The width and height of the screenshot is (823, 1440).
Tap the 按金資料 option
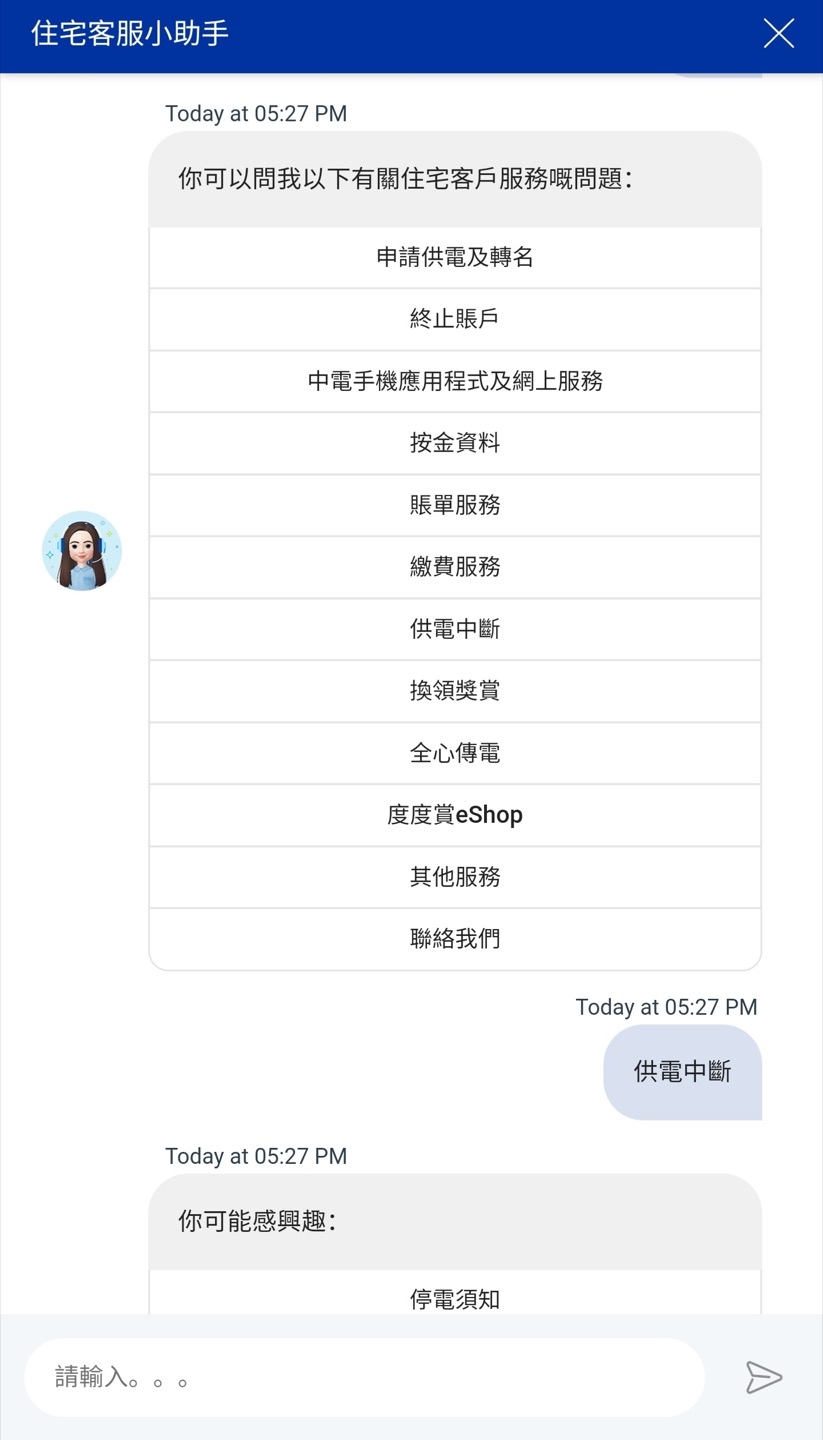click(x=455, y=444)
